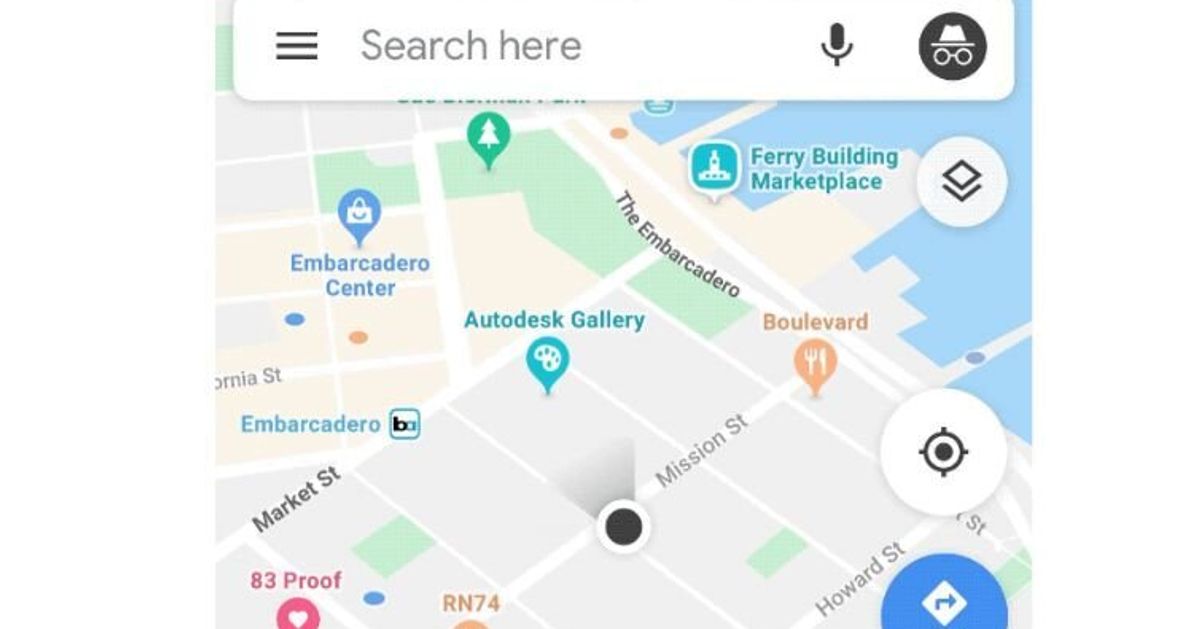
Task: Open the incognito account avatar
Action: 952,46
